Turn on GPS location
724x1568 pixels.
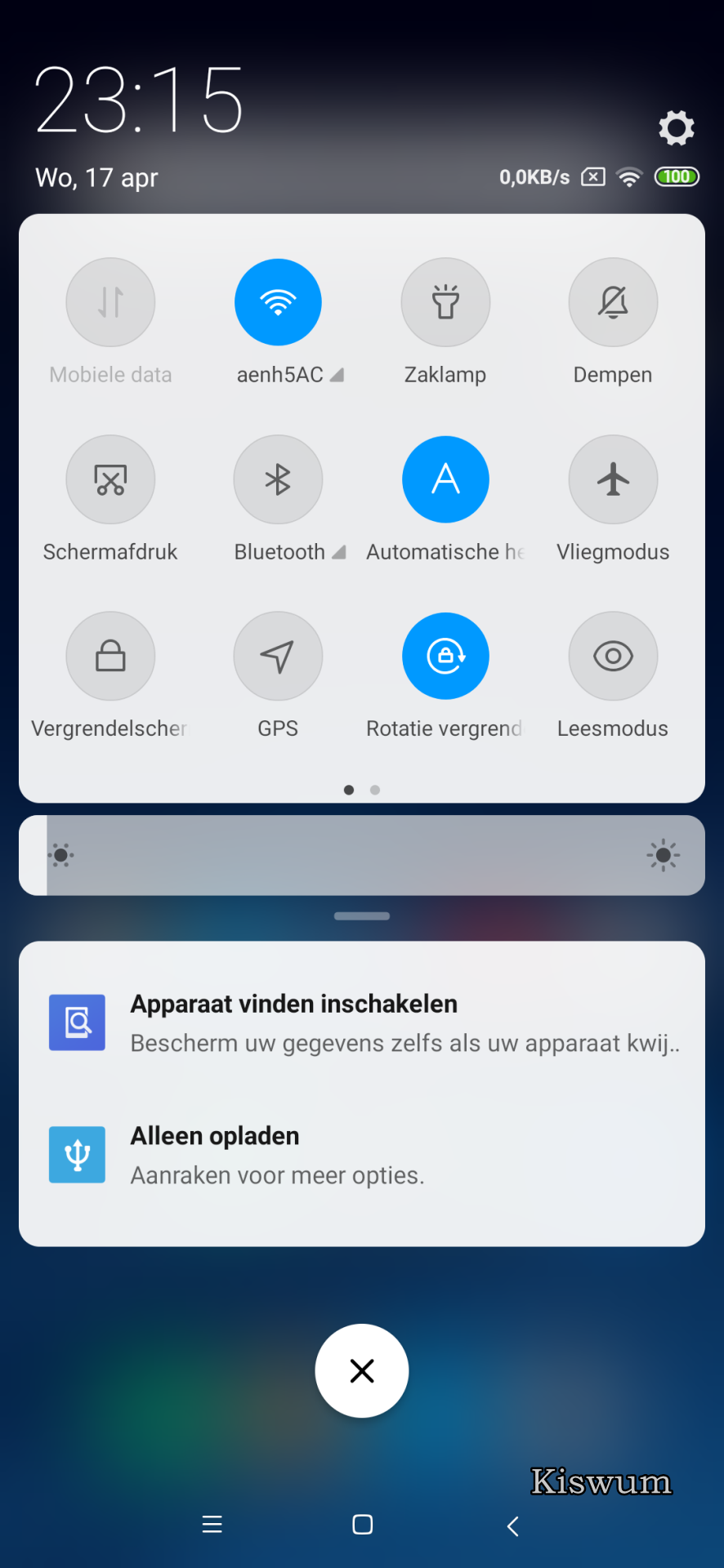[x=278, y=656]
